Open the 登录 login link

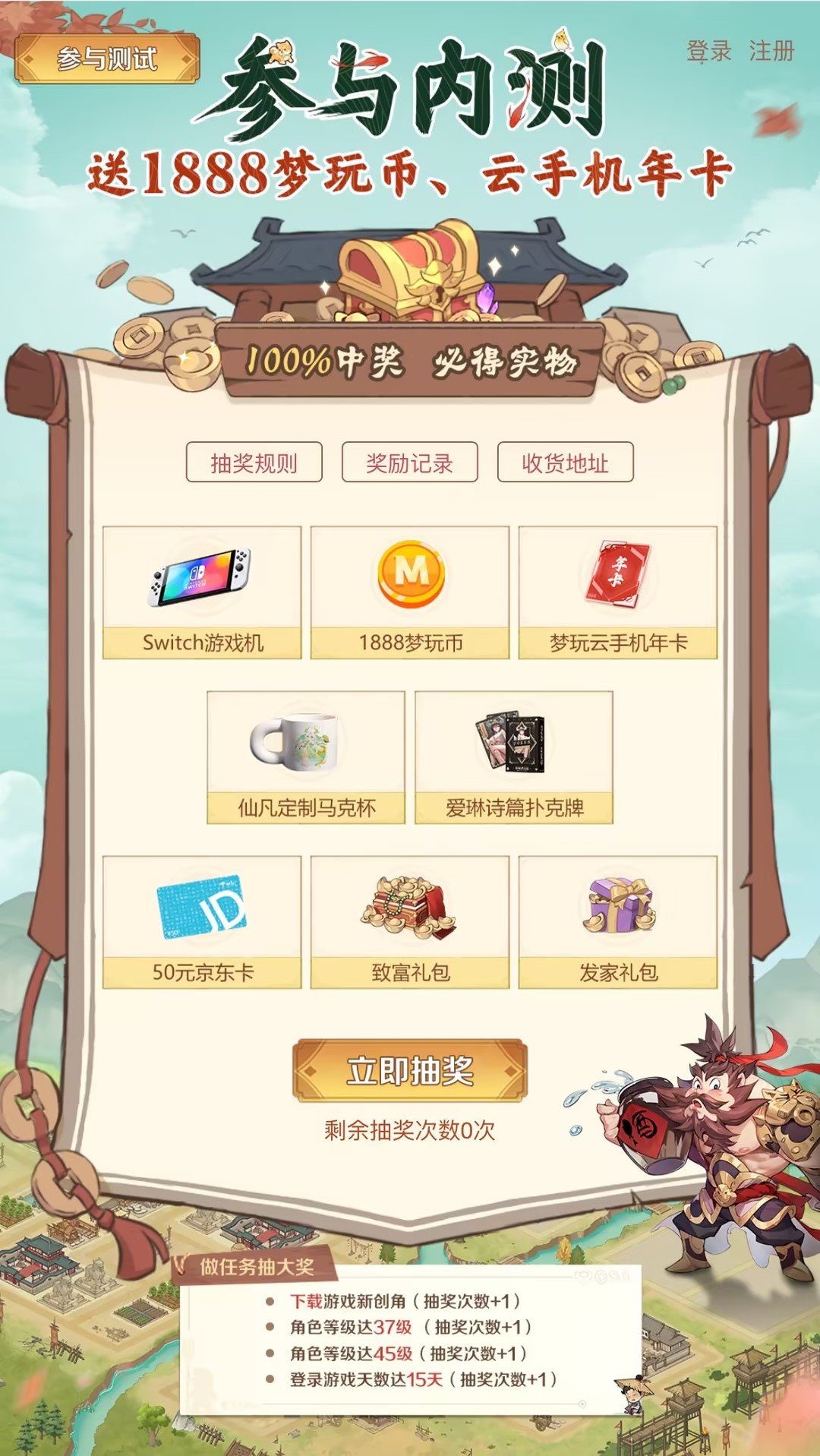708,52
